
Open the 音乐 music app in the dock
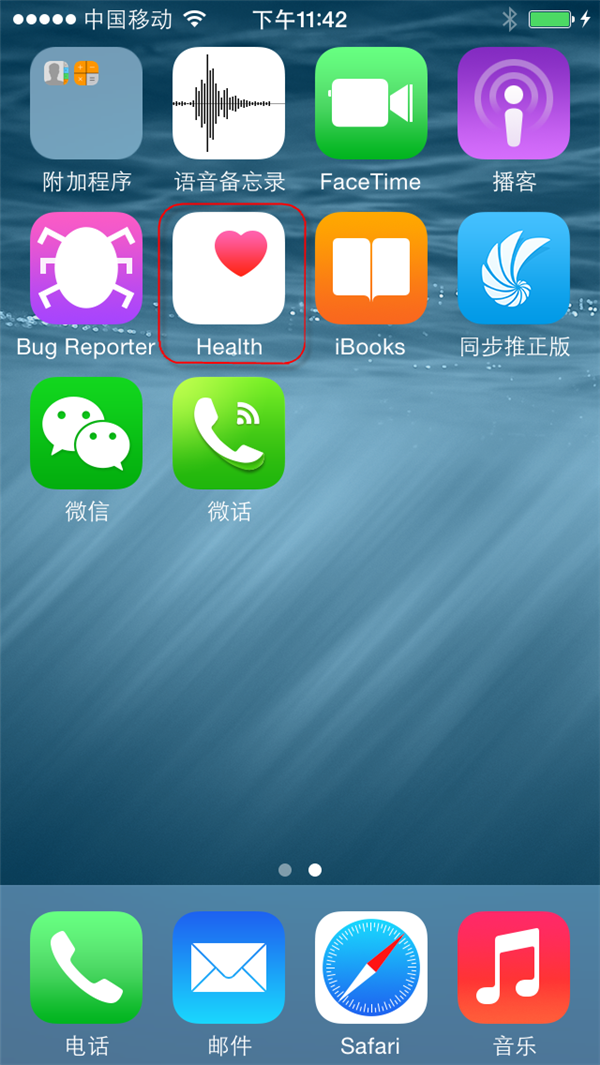(514, 967)
